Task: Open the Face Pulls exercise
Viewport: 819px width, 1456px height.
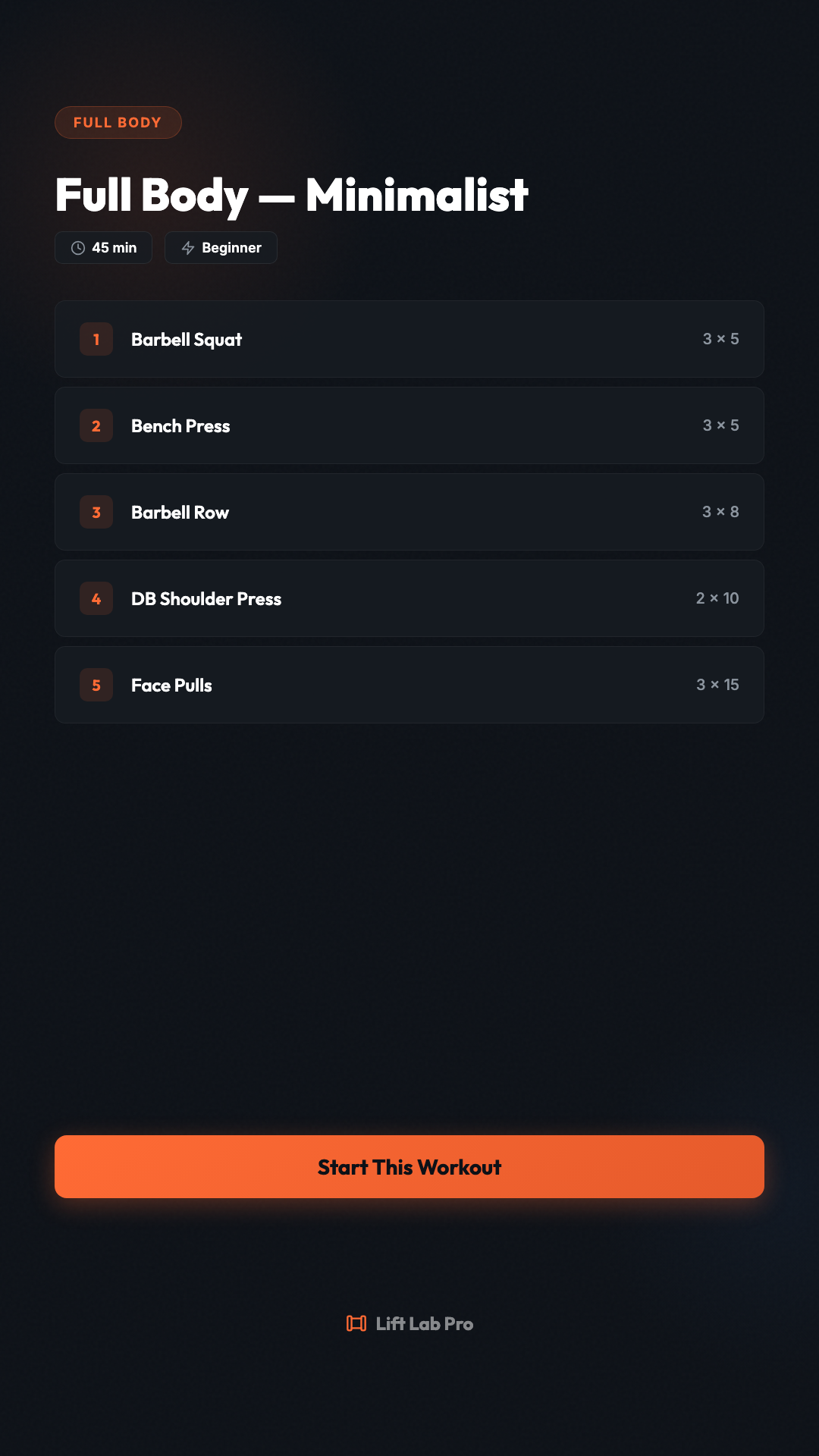Action: [x=409, y=685]
